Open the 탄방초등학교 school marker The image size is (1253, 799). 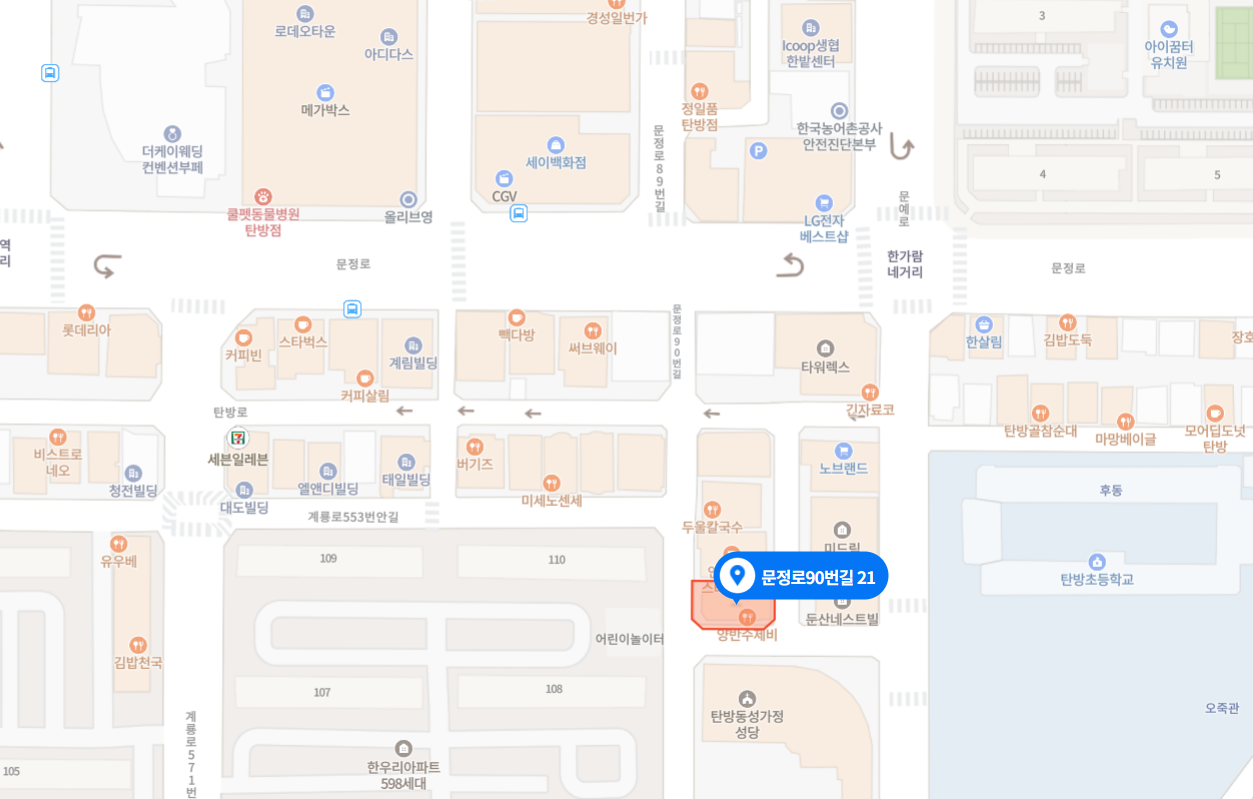coord(1097,562)
